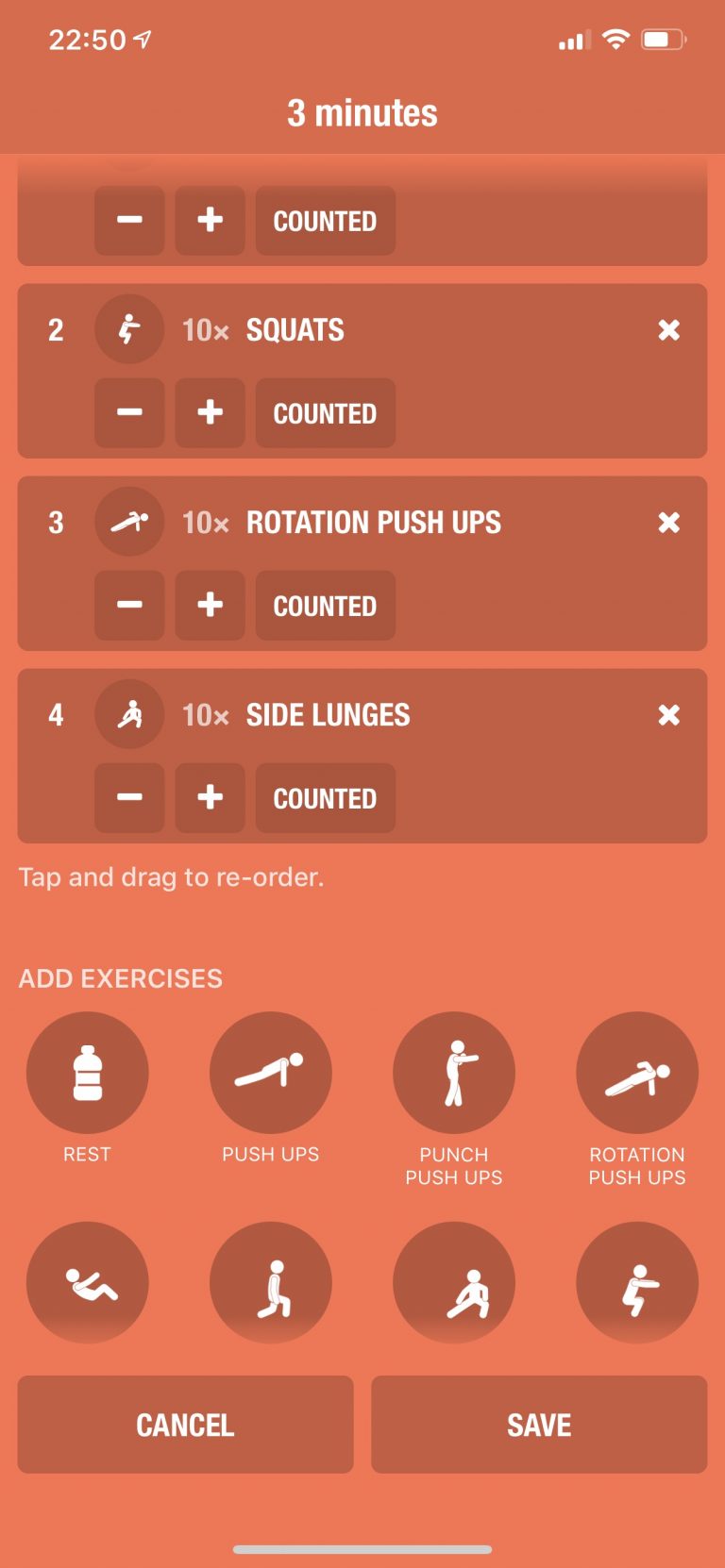Add the sit-up exercise icon
This screenshot has width=725, height=1568.
coord(88,1283)
